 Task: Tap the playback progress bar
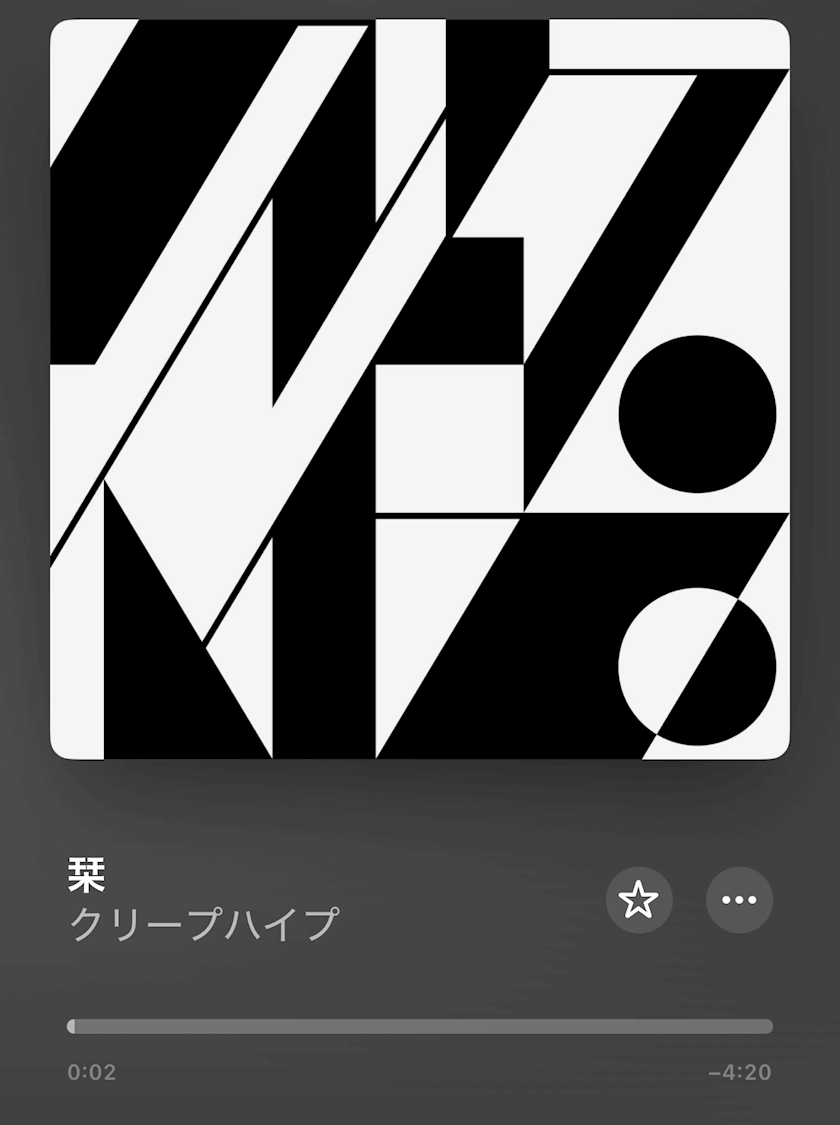[x=420, y=1026]
